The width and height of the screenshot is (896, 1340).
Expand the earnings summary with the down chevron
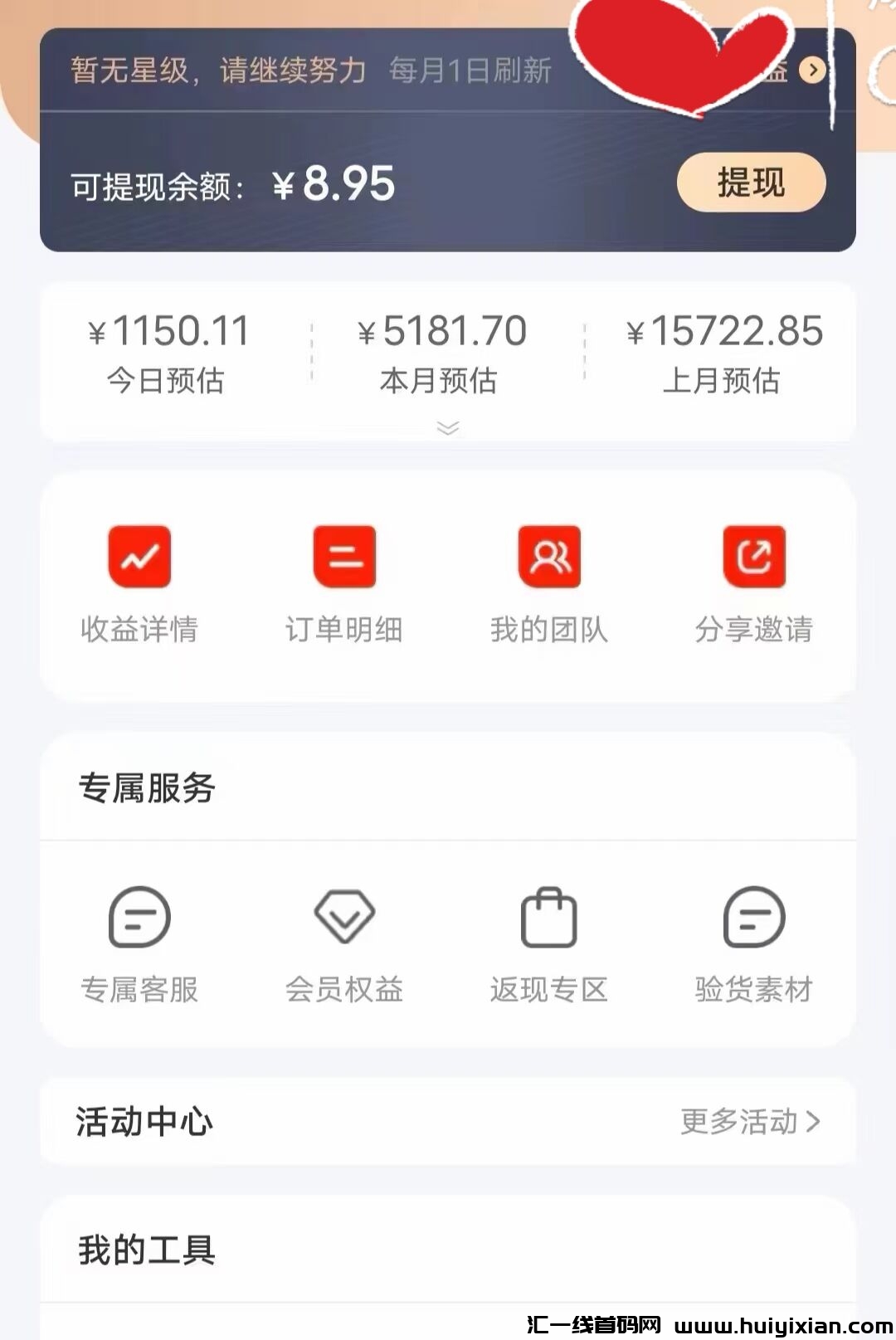pyautogui.click(x=448, y=426)
